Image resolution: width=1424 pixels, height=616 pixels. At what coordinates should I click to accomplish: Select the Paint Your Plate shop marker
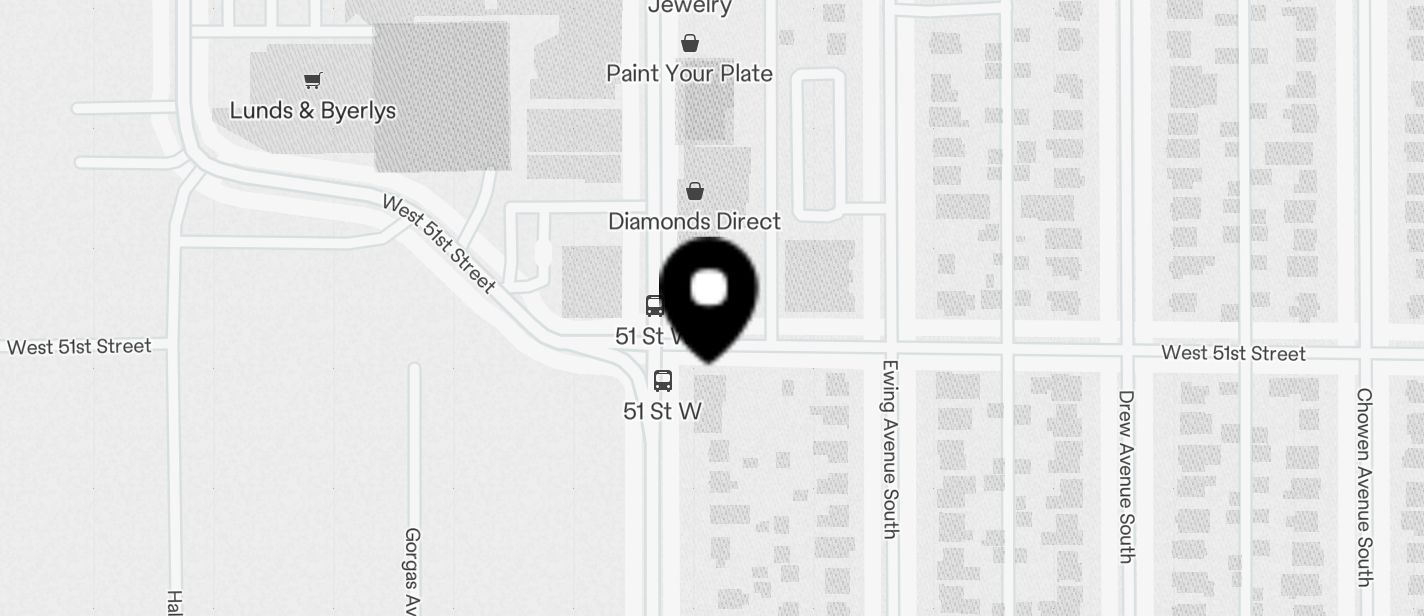[x=690, y=43]
